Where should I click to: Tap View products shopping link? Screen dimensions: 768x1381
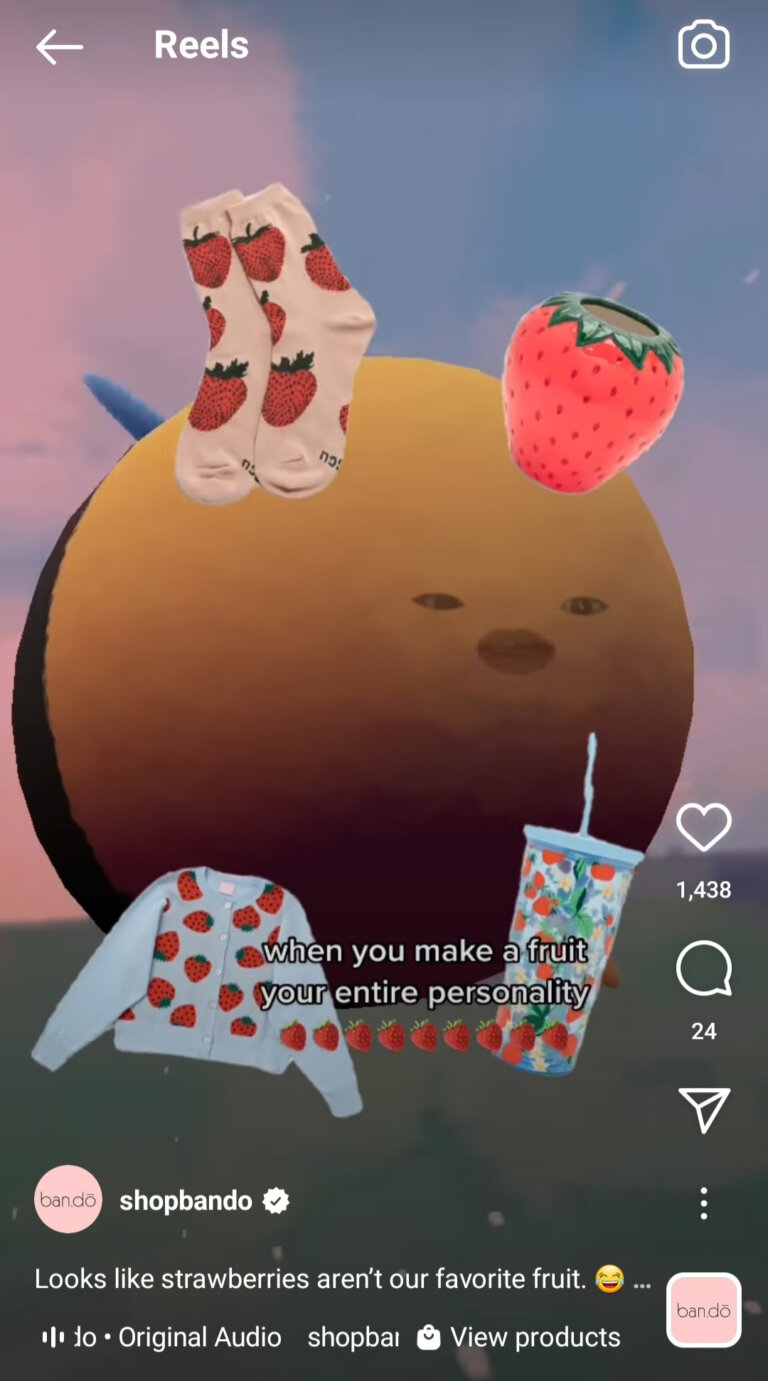[520, 1337]
